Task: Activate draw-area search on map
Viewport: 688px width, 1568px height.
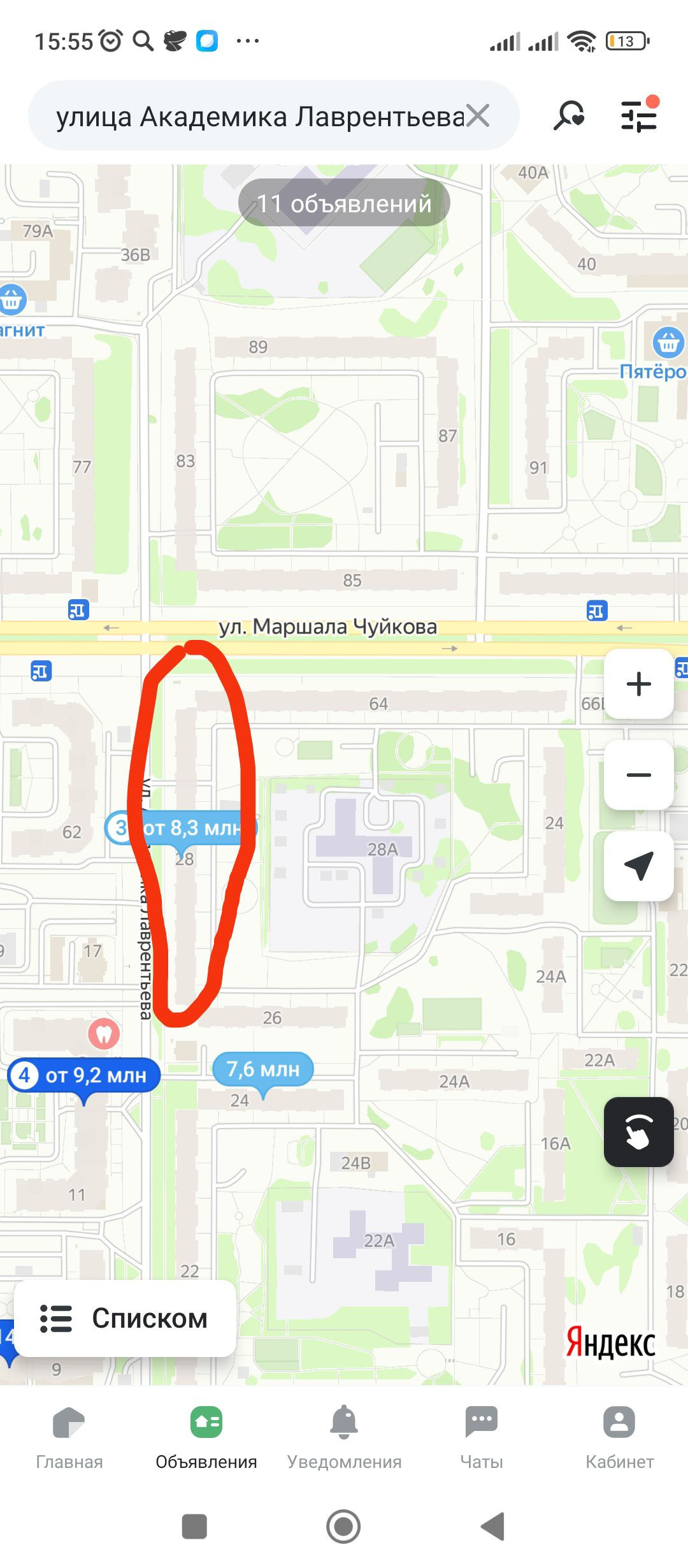Action: pyautogui.click(x=639, y=1132)
